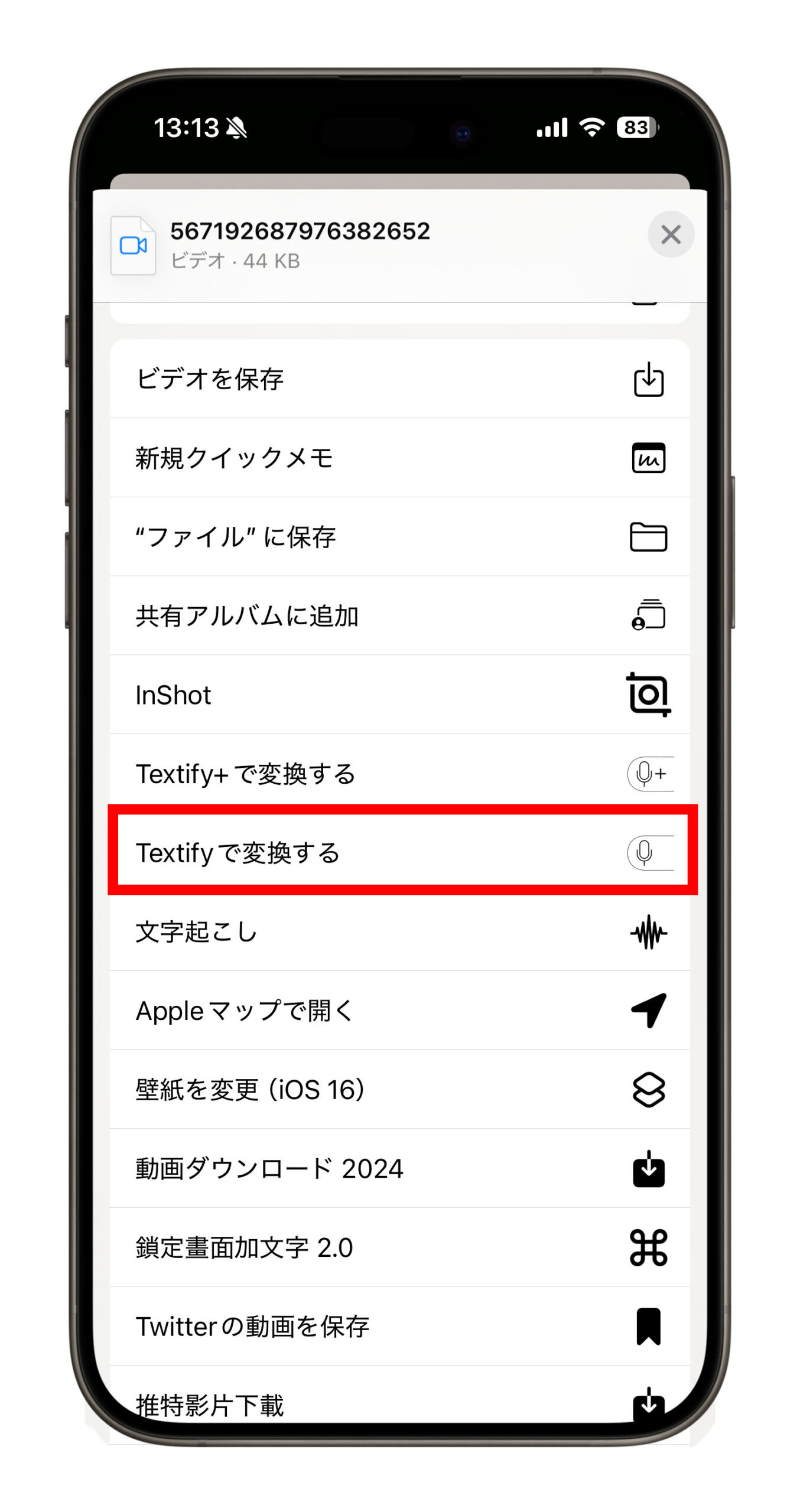This screenshot has height=1512, width=800.
Task: Close the share sheet
Action: coord(670,234)
